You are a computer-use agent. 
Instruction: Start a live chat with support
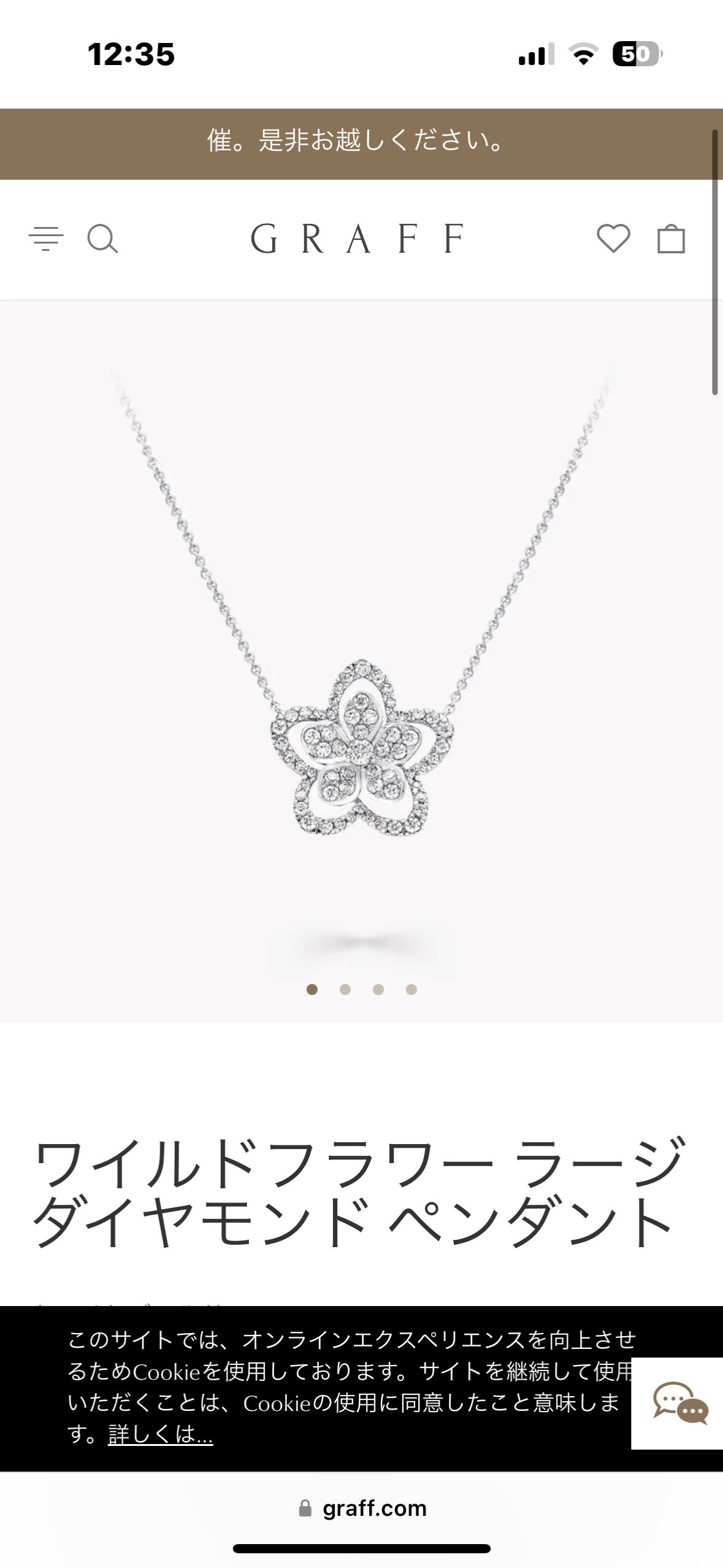click(x=679, y=1403)
